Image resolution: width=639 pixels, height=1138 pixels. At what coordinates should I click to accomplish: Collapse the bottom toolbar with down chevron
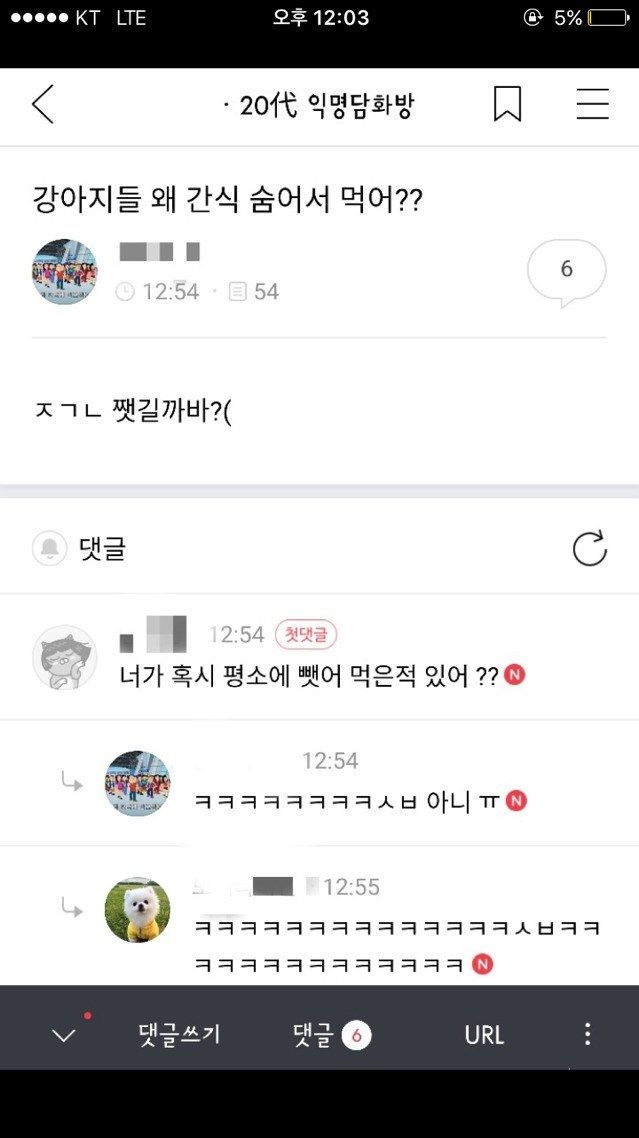(x=64, y=1035)
